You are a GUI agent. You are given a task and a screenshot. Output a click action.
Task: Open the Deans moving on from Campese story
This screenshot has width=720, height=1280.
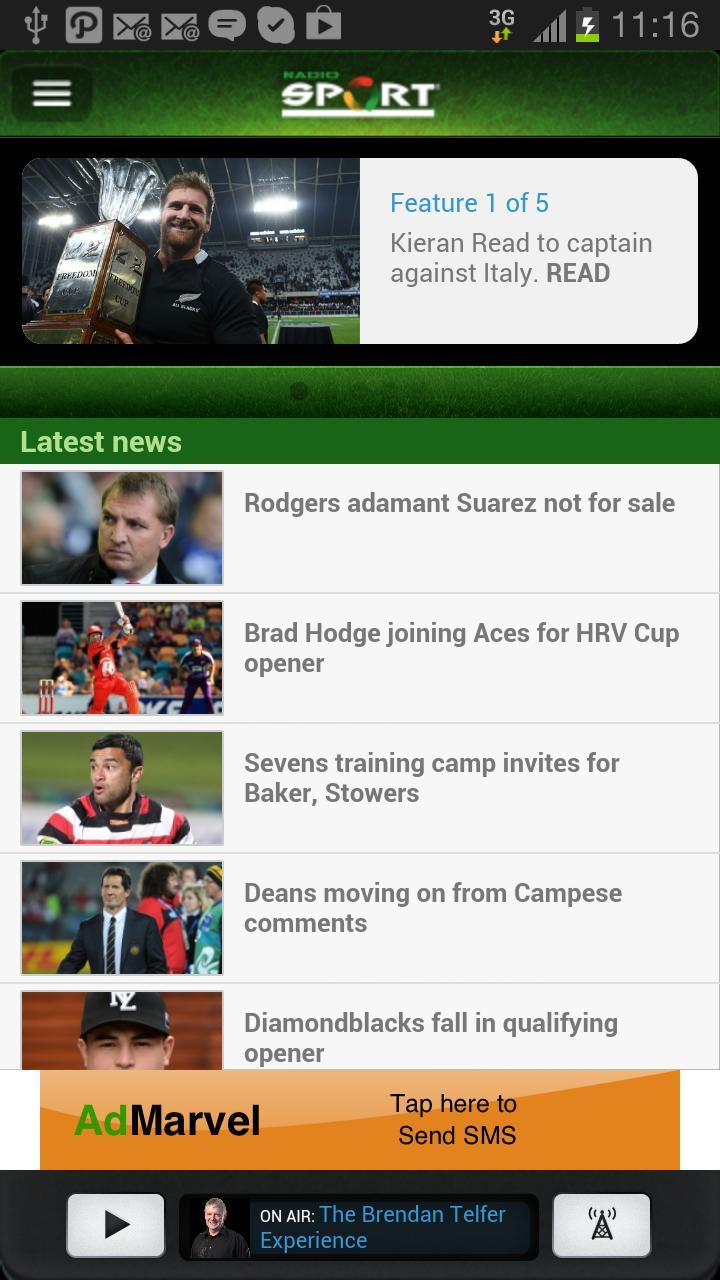(433, 908)
